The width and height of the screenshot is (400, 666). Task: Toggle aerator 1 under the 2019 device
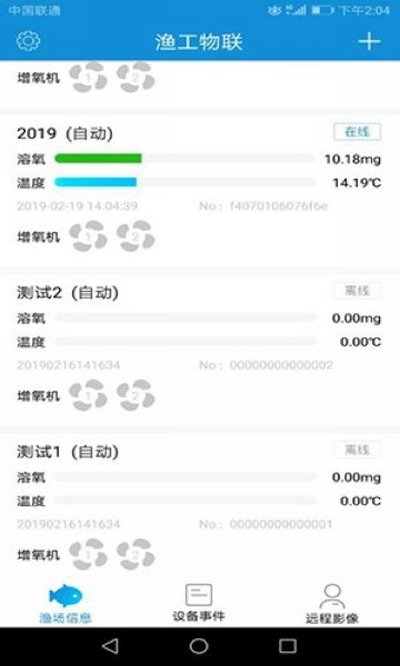(x=88, y=236)
